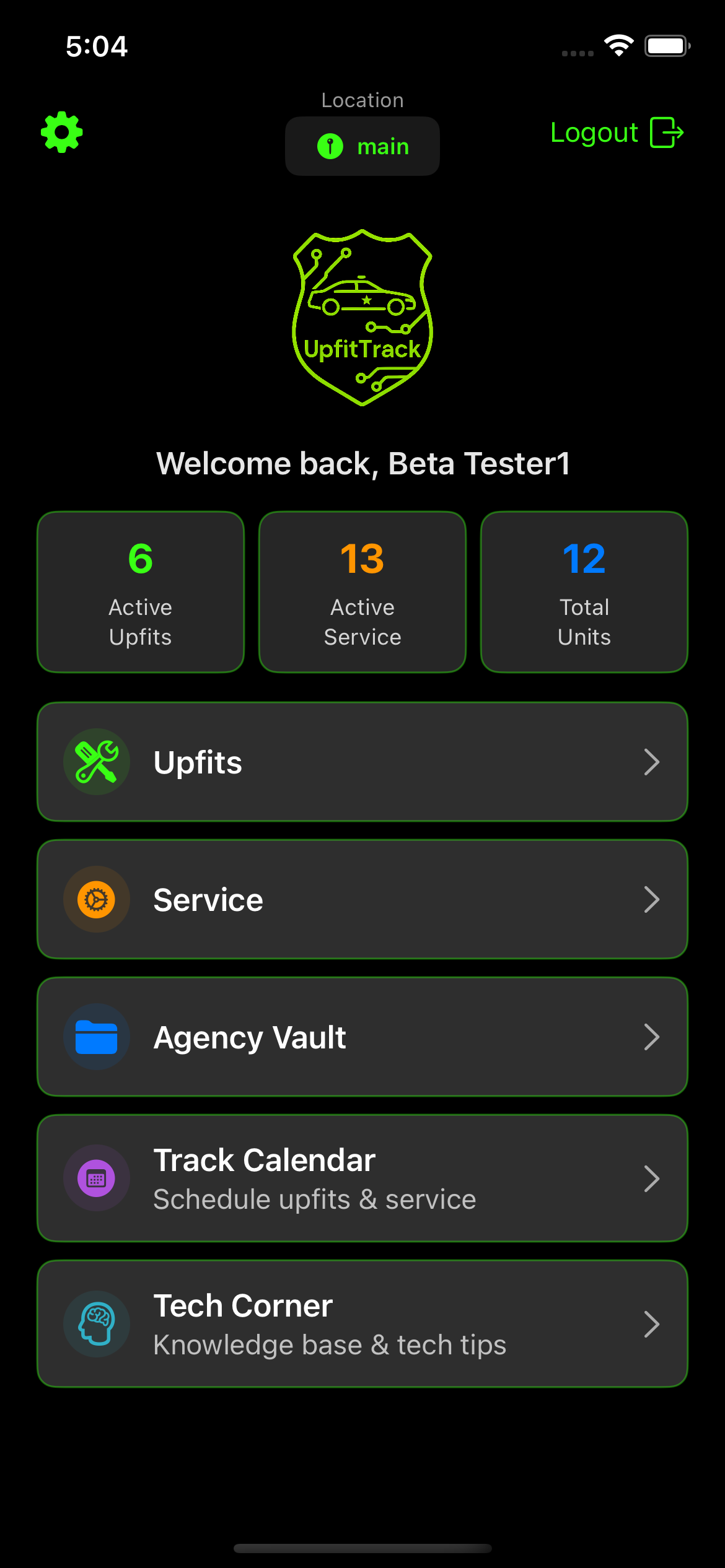Open the Agency Vault chevron
725x1568 pixels.
pyautogui.click(x=652, y=1037)
